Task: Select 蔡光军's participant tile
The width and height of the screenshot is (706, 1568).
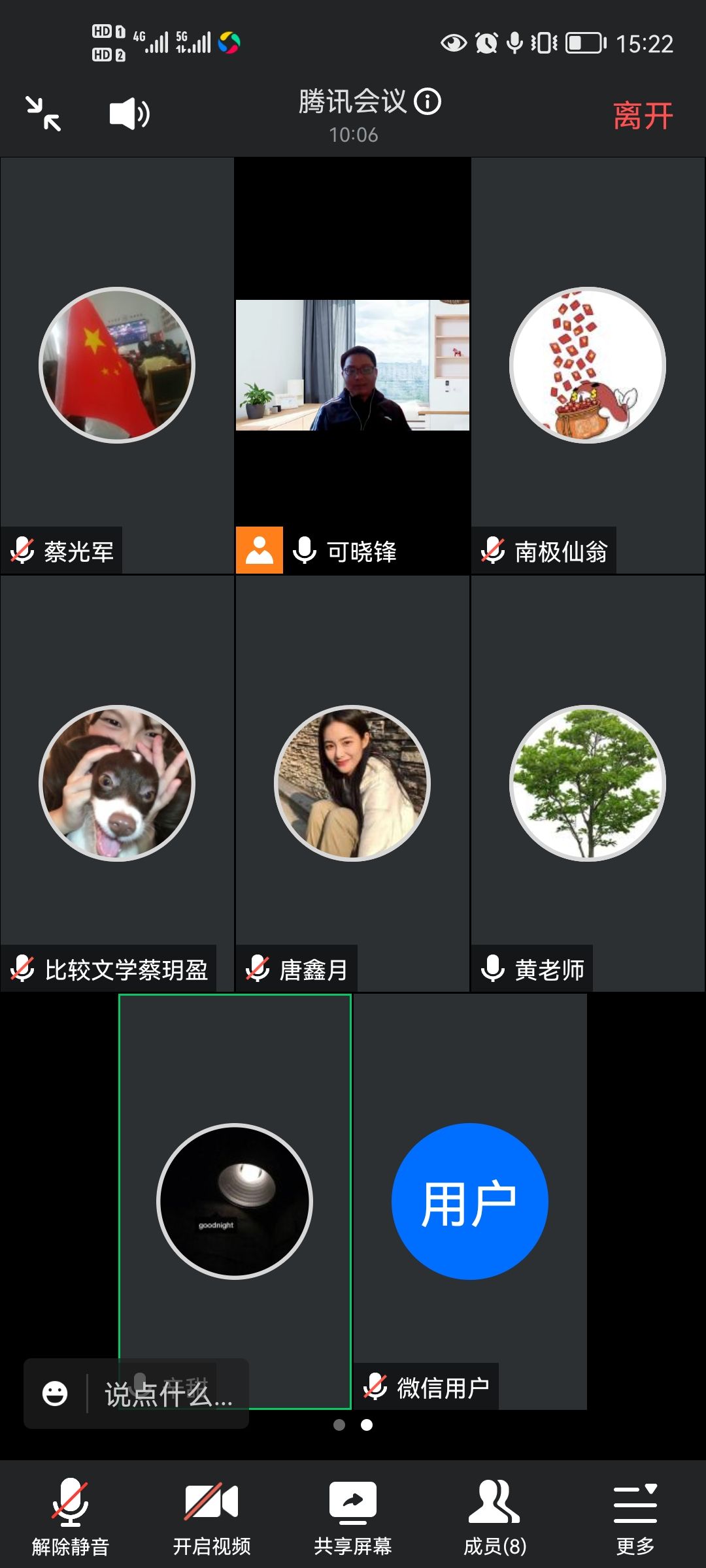Action: 117,365
